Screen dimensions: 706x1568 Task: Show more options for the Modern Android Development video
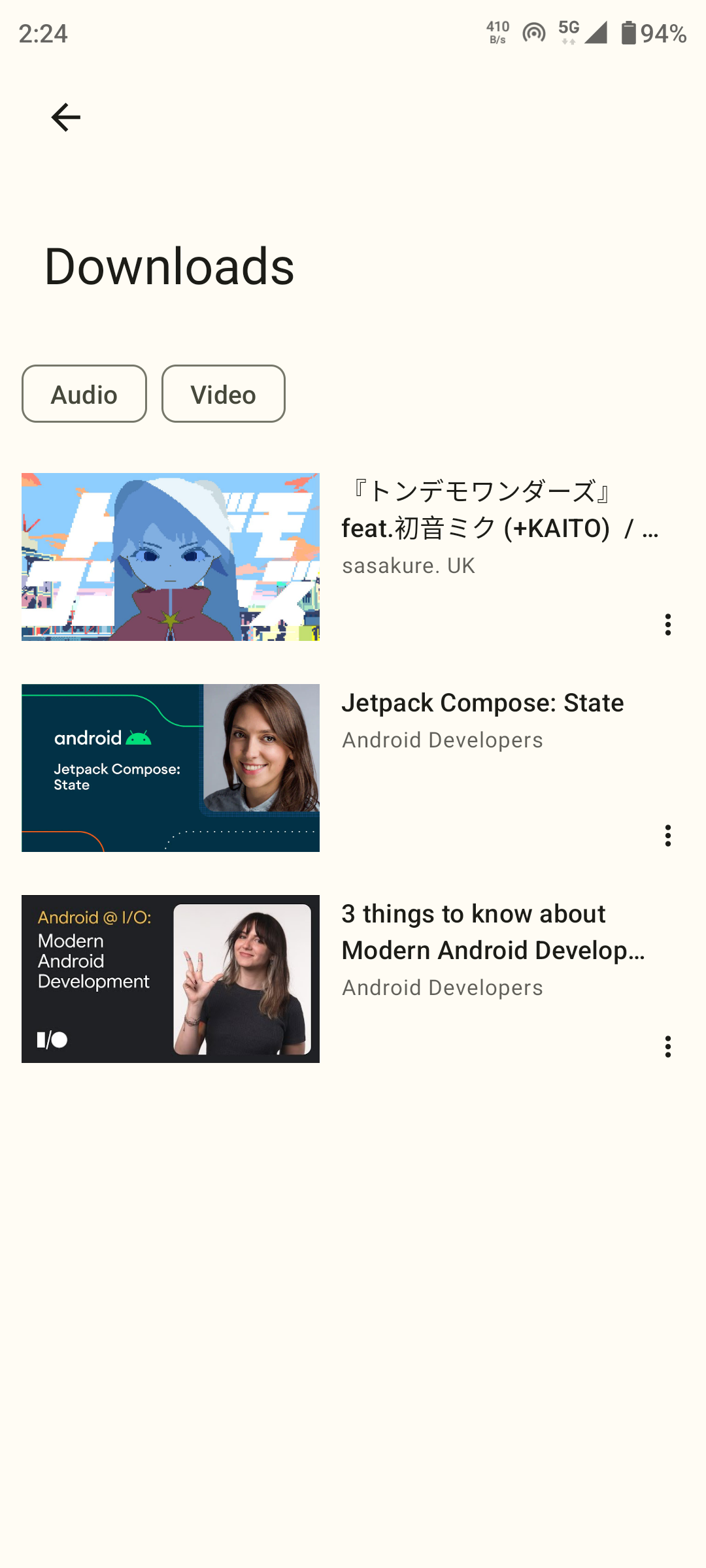[667, 1047]
